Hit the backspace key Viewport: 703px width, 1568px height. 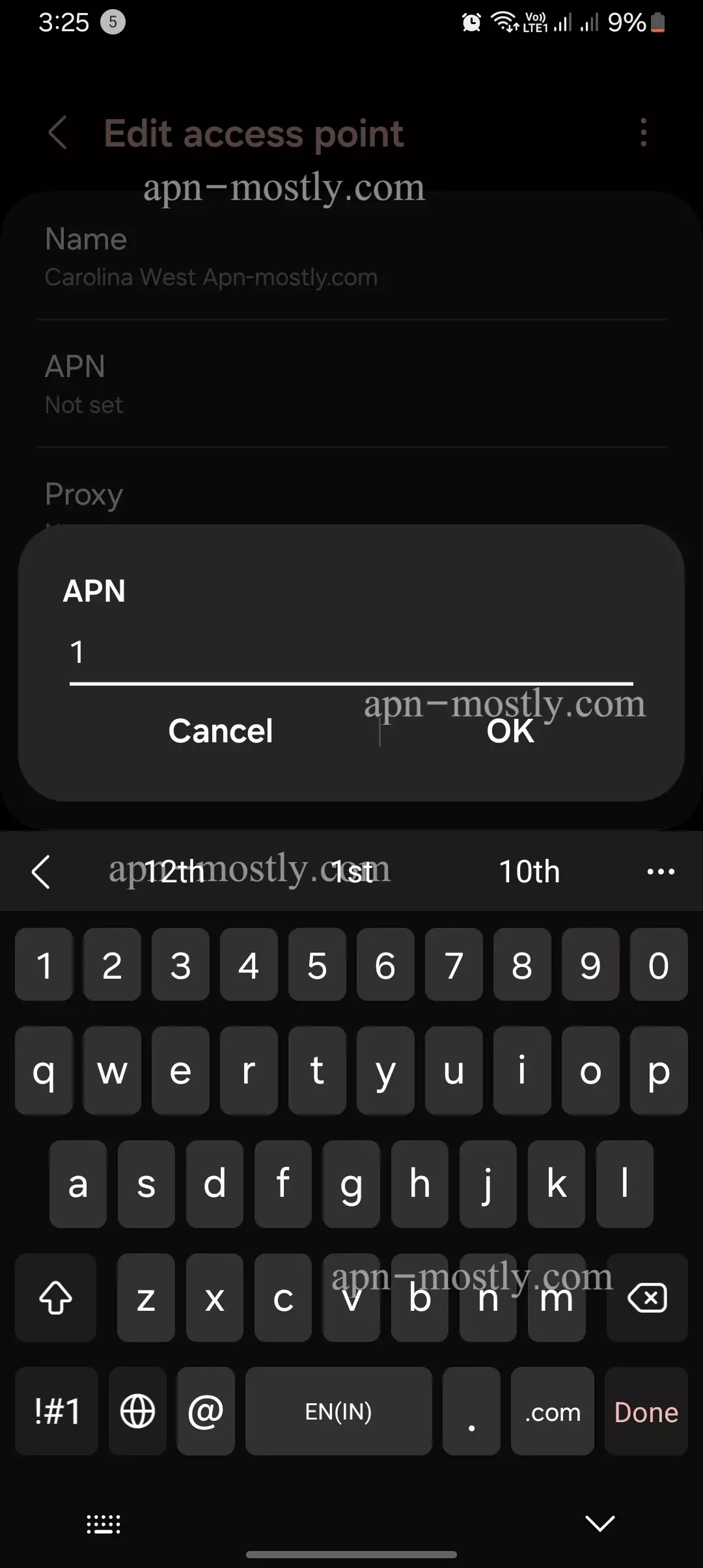pyautogui.click(x=647, y=1298)
